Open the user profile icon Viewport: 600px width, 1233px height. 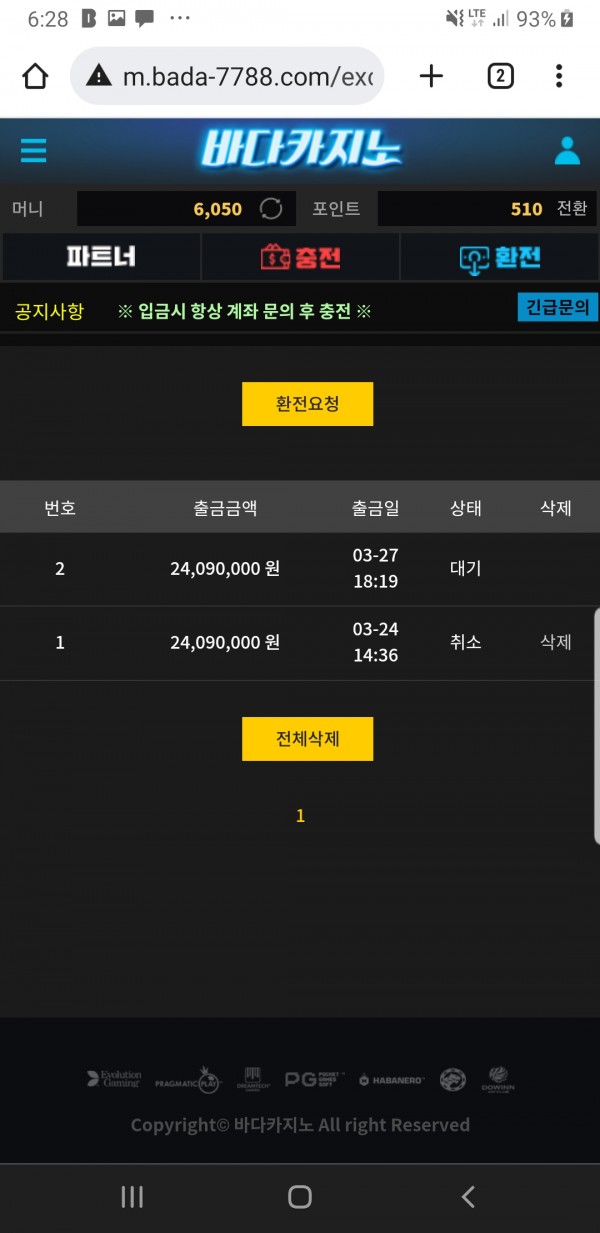(567, 151)
